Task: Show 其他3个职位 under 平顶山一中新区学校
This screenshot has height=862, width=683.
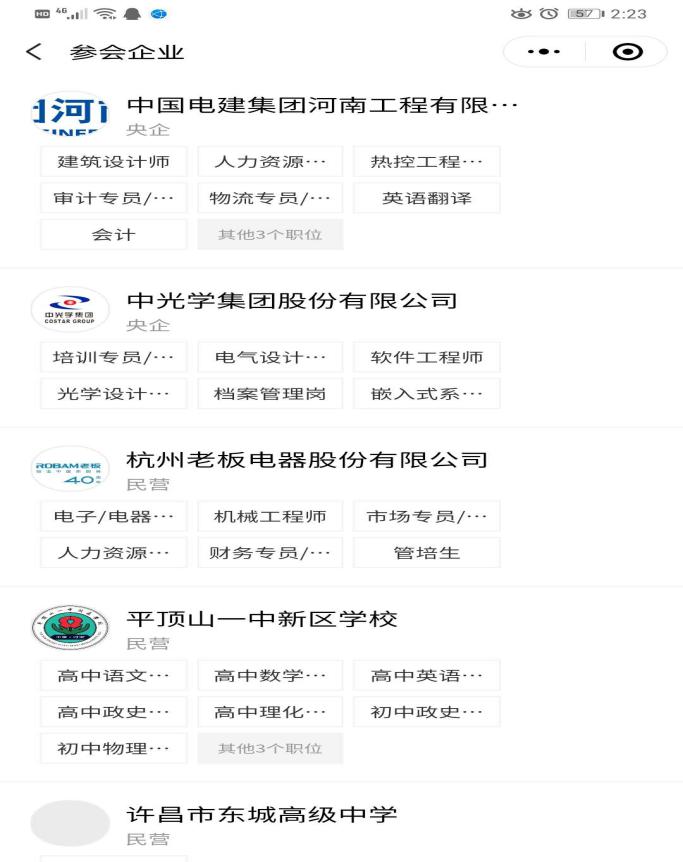Action: coord(270,747)
